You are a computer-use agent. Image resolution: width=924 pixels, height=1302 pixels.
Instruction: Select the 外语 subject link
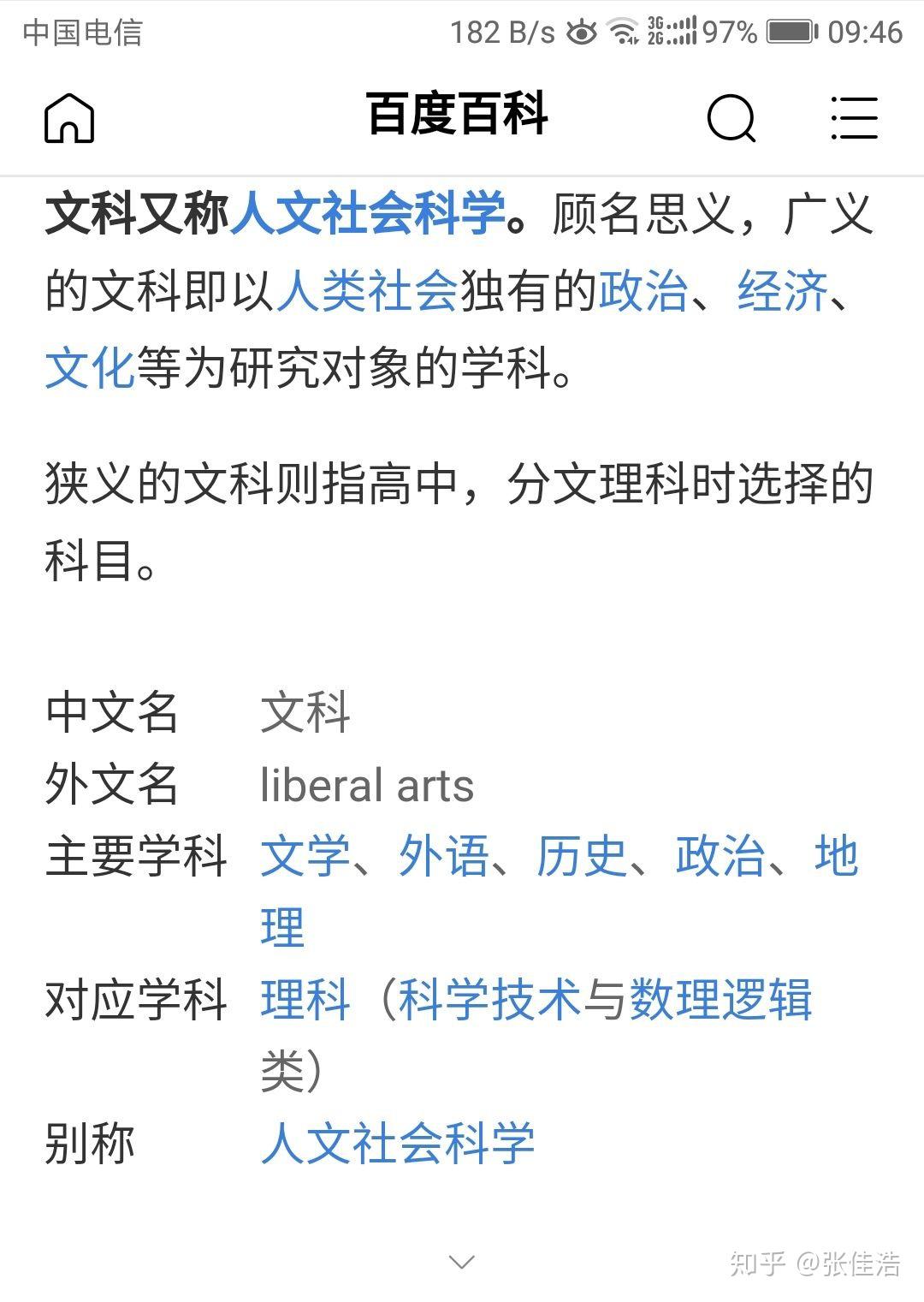click(444, 855)
